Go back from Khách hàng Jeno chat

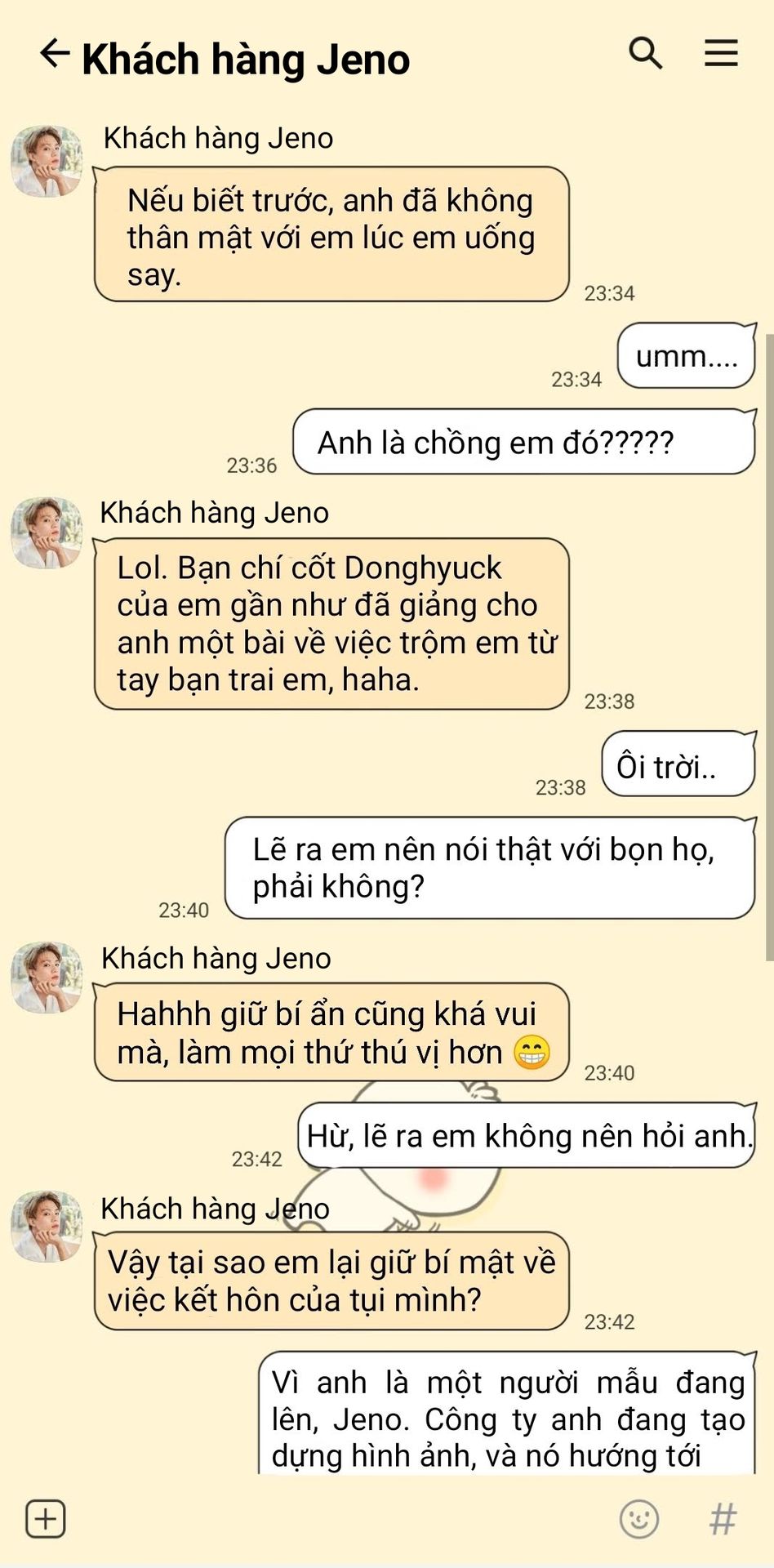(x=55, y=54)
